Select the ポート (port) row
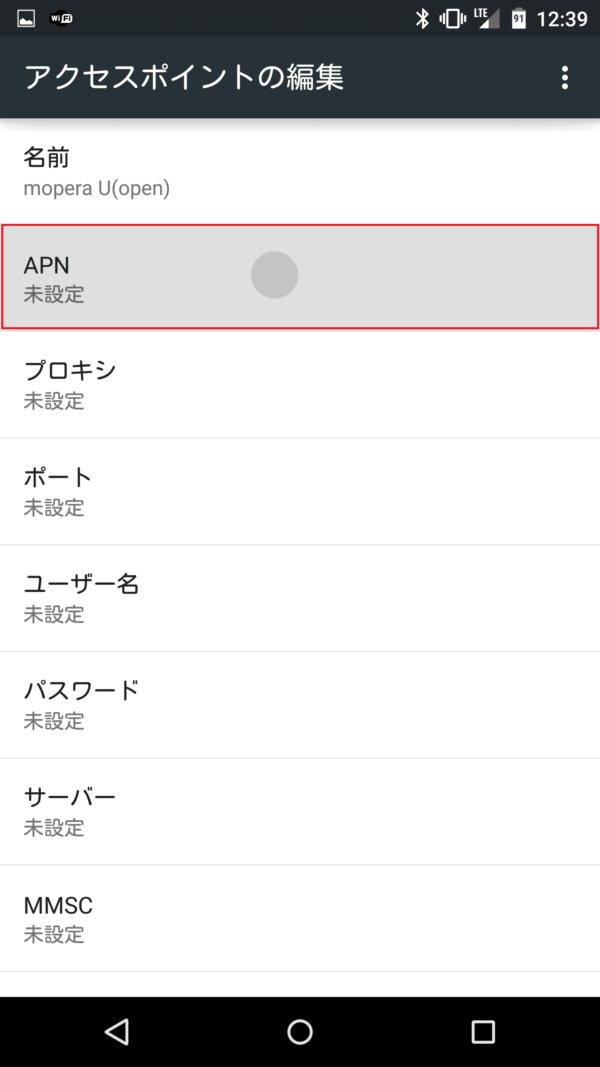Viewport: 600px width, 1067px height. pyautogui.click(x=300, y=491)
